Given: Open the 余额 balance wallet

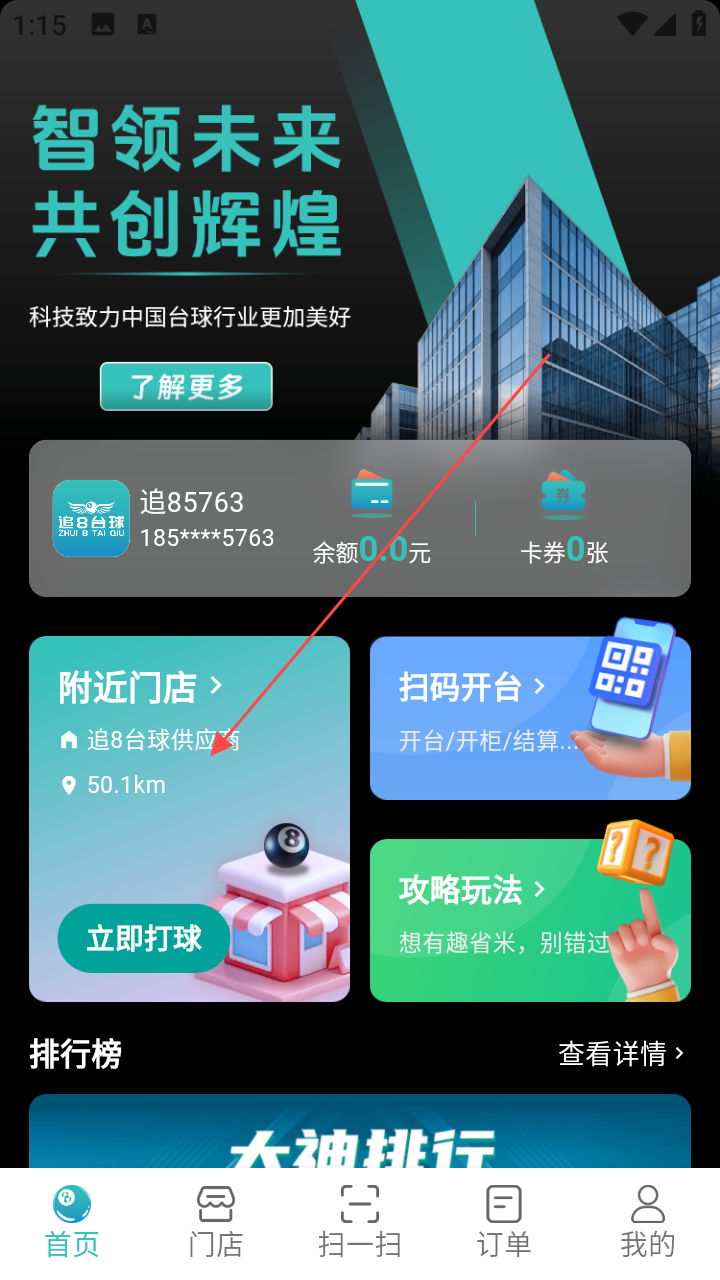Looking at the screenshot, I should tap(372, 518).
